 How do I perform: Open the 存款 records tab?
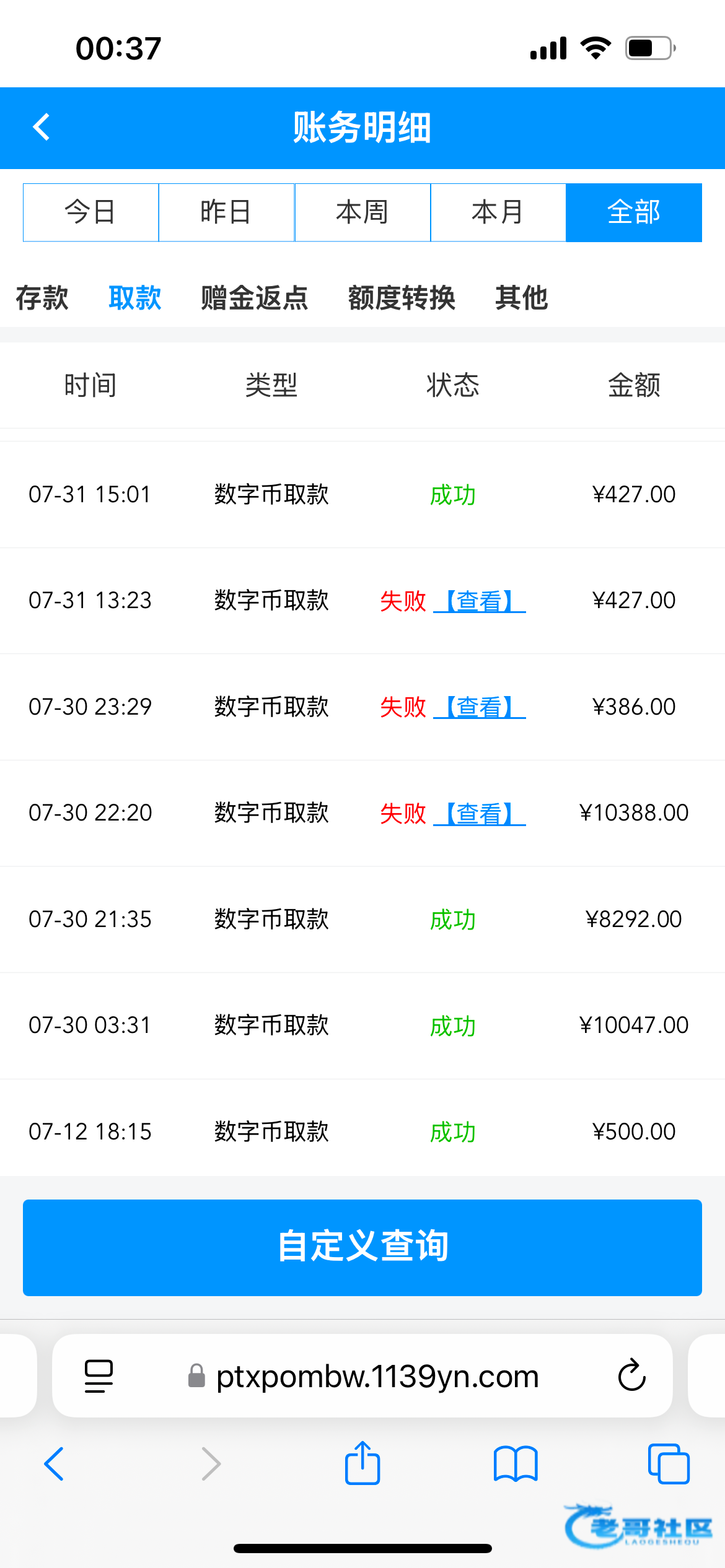[42, 298]
